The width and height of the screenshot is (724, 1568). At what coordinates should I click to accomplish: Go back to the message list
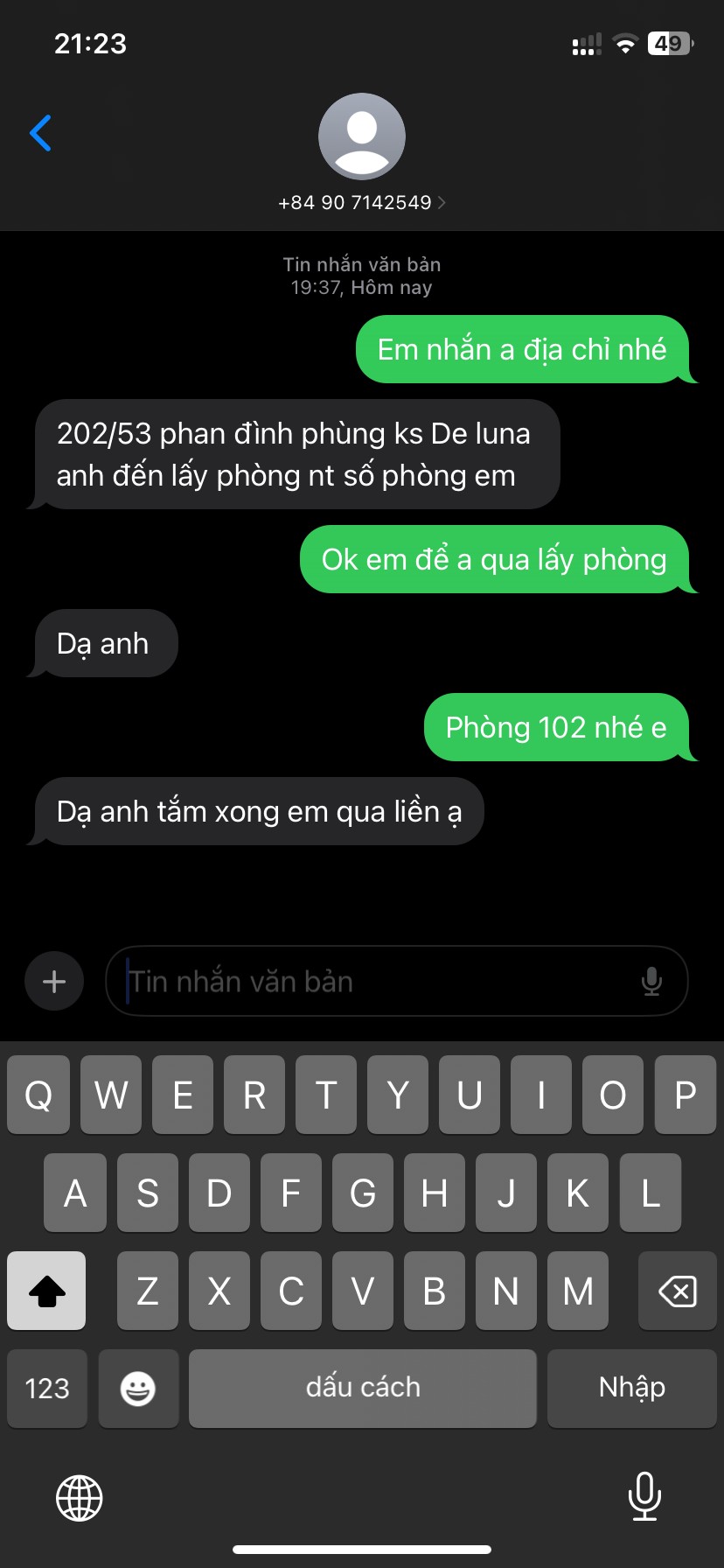coord(40,133)
